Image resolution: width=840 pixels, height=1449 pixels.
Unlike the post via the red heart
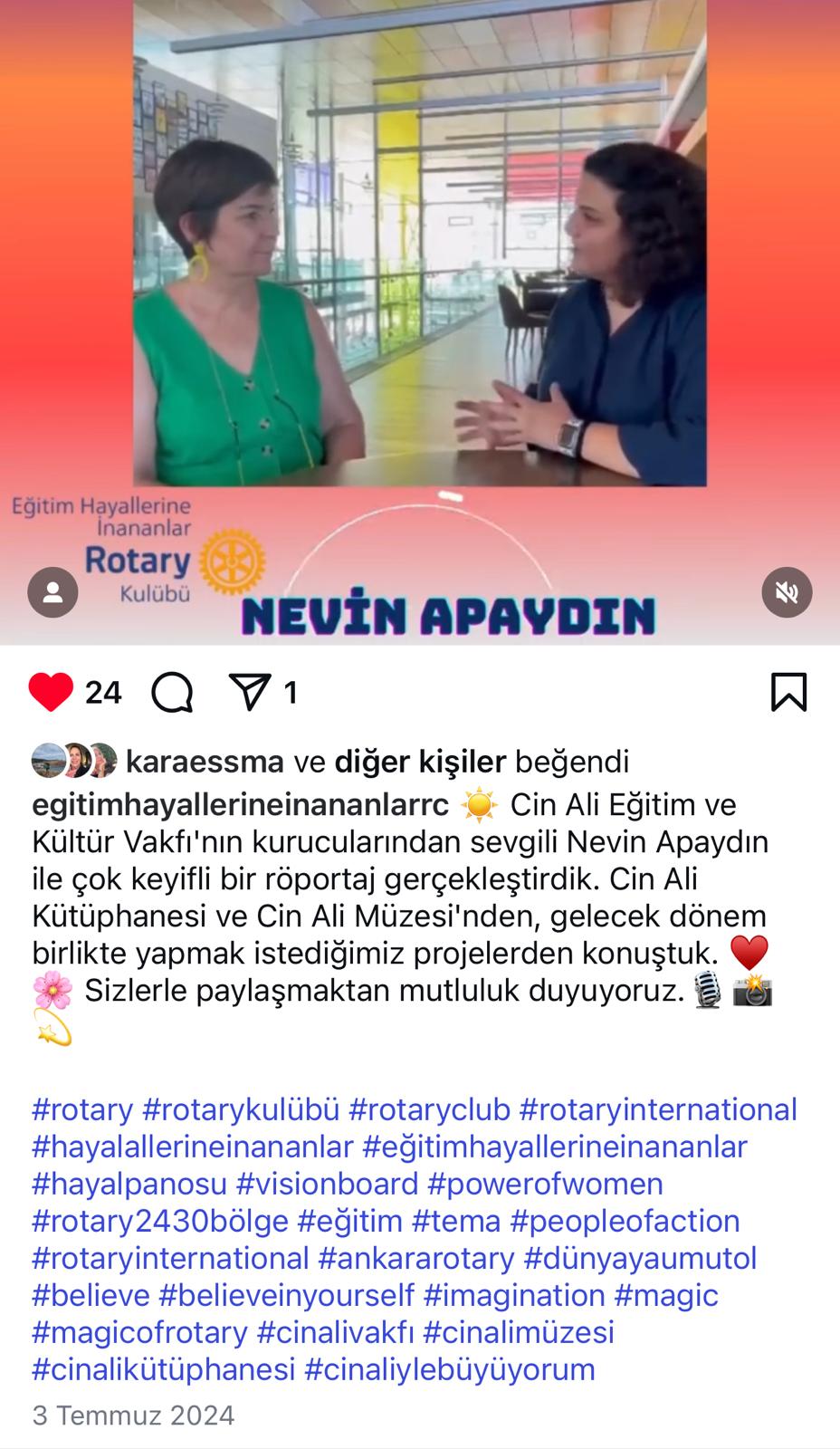51,693
